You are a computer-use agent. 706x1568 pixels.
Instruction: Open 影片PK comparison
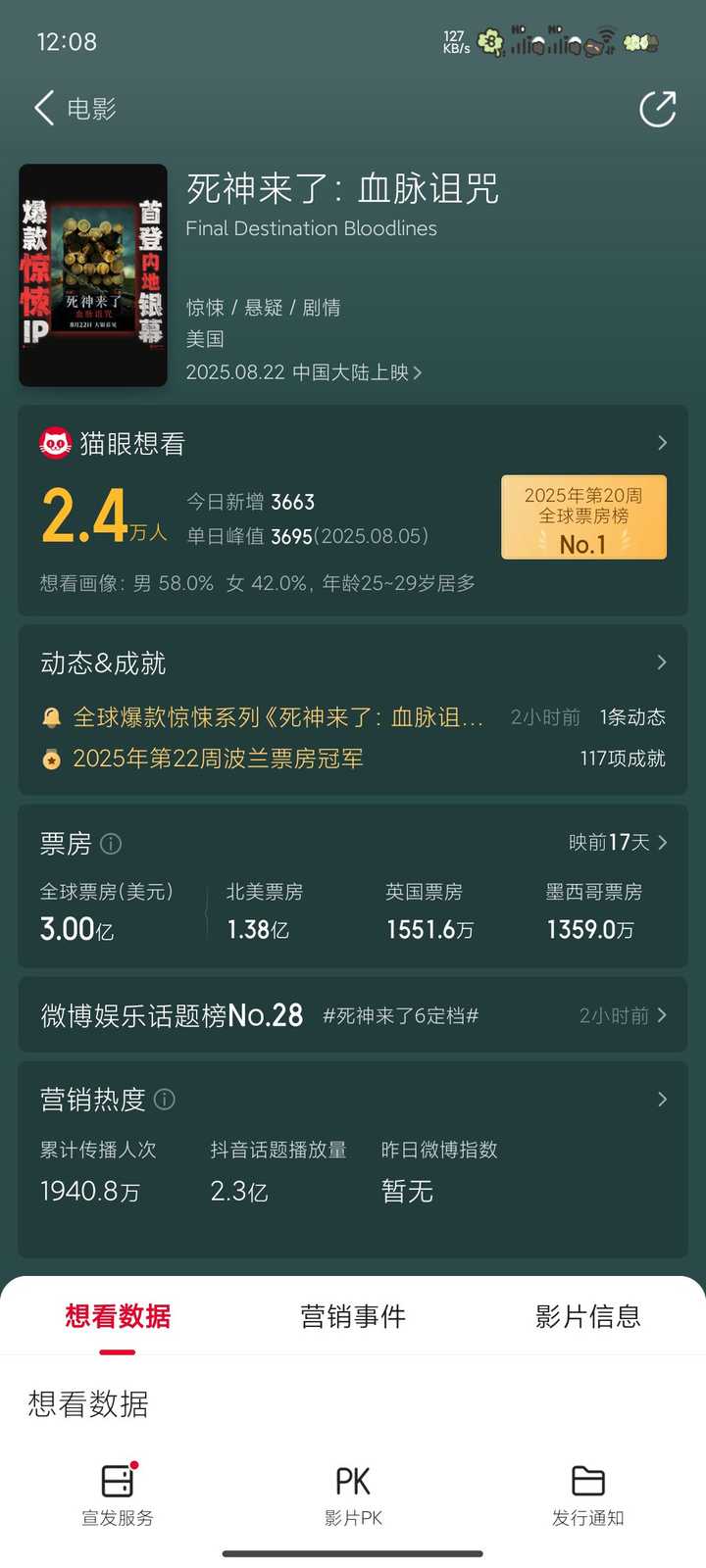353,1494
